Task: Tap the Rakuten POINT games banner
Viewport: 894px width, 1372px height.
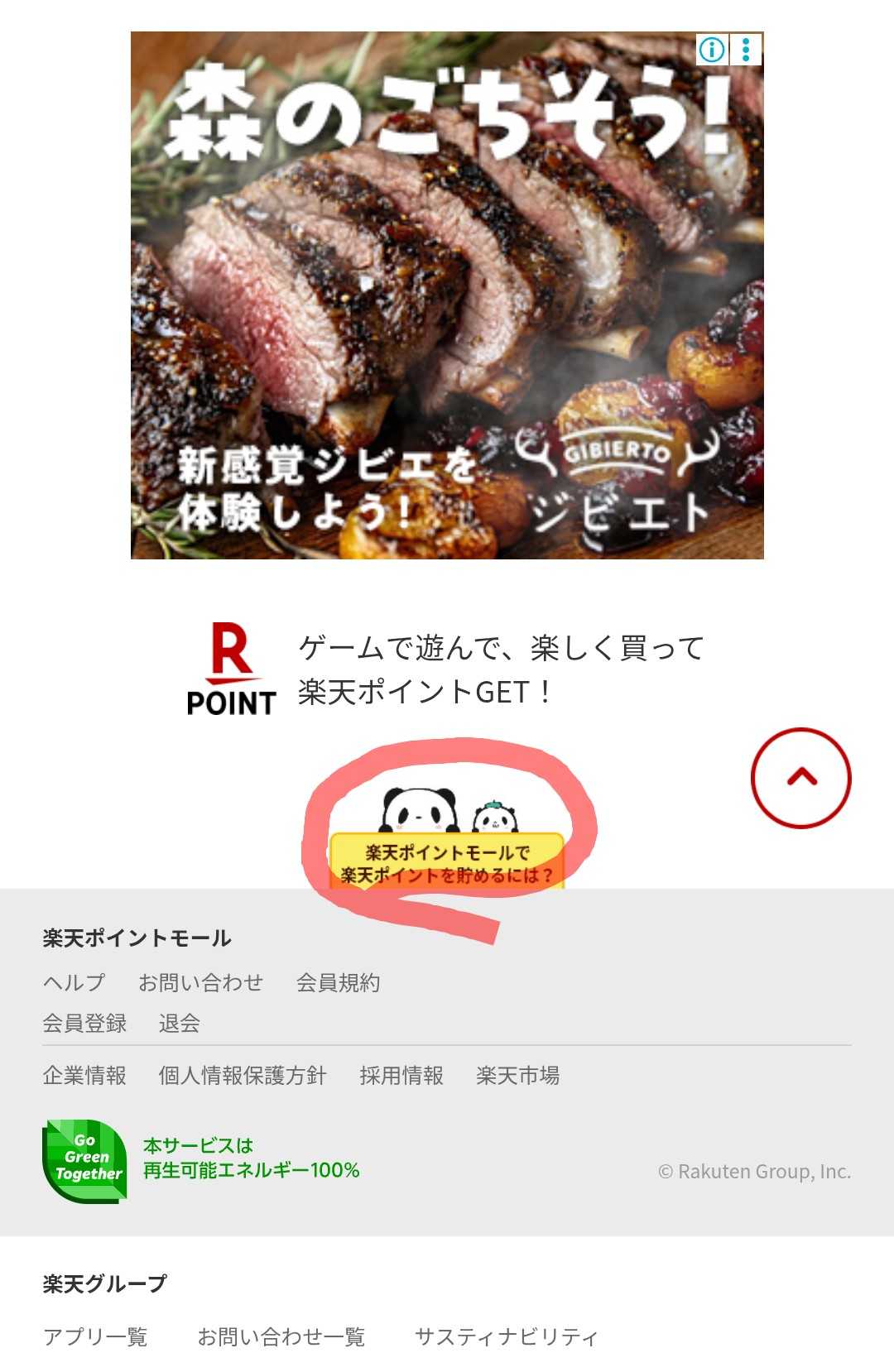Action: coord(447,670)
